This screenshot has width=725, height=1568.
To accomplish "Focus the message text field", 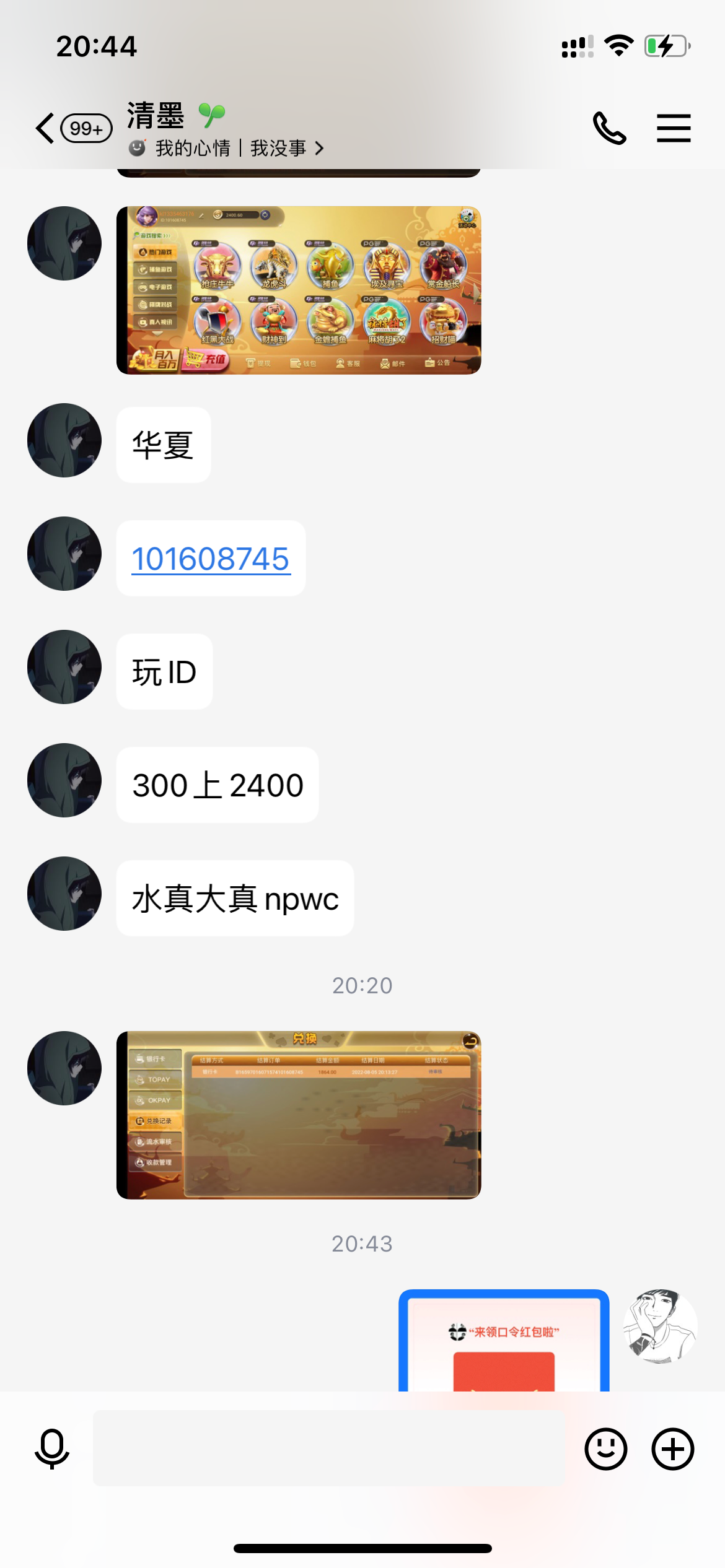I will [x=328, y=1448].
